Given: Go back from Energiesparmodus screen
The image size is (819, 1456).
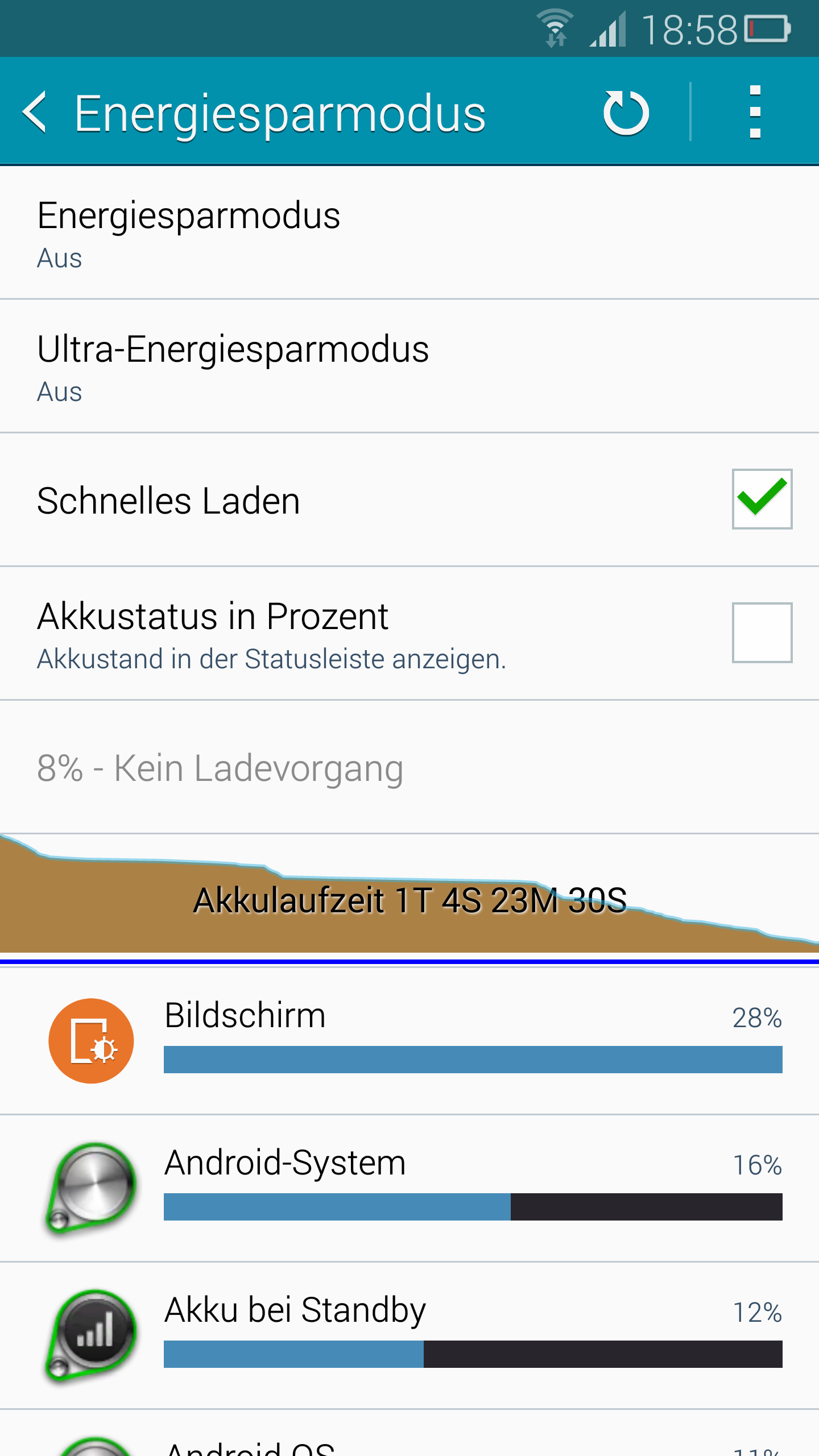Looking at the screenshot, I should (34, 112).
